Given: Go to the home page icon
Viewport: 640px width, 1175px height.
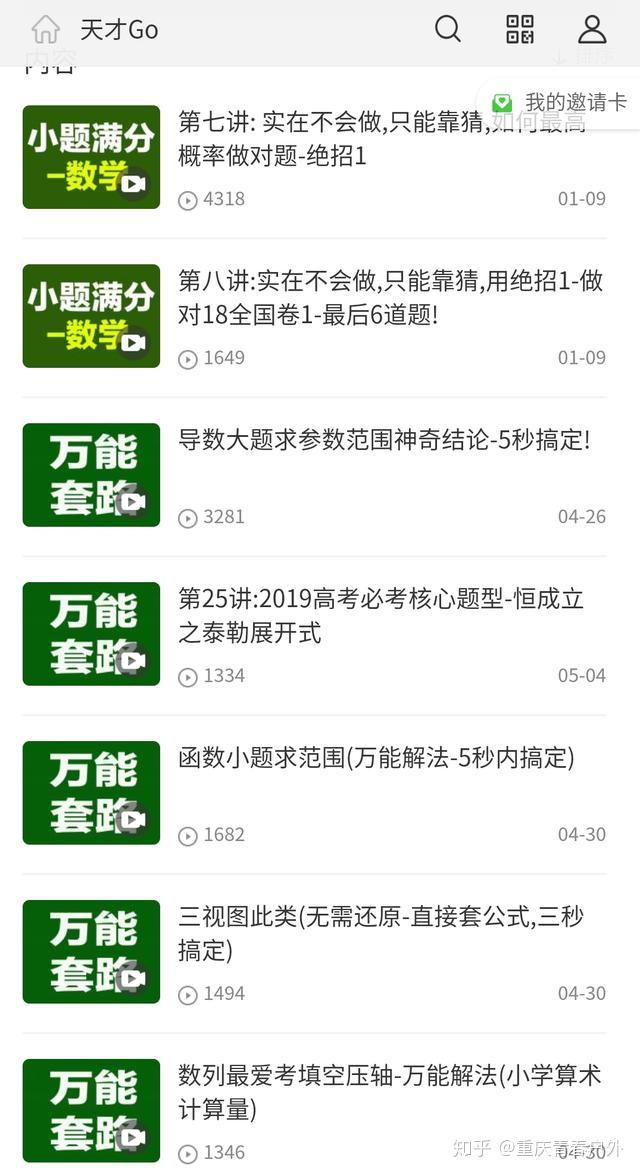Looking at the screenshot, I should click(45, 30).
